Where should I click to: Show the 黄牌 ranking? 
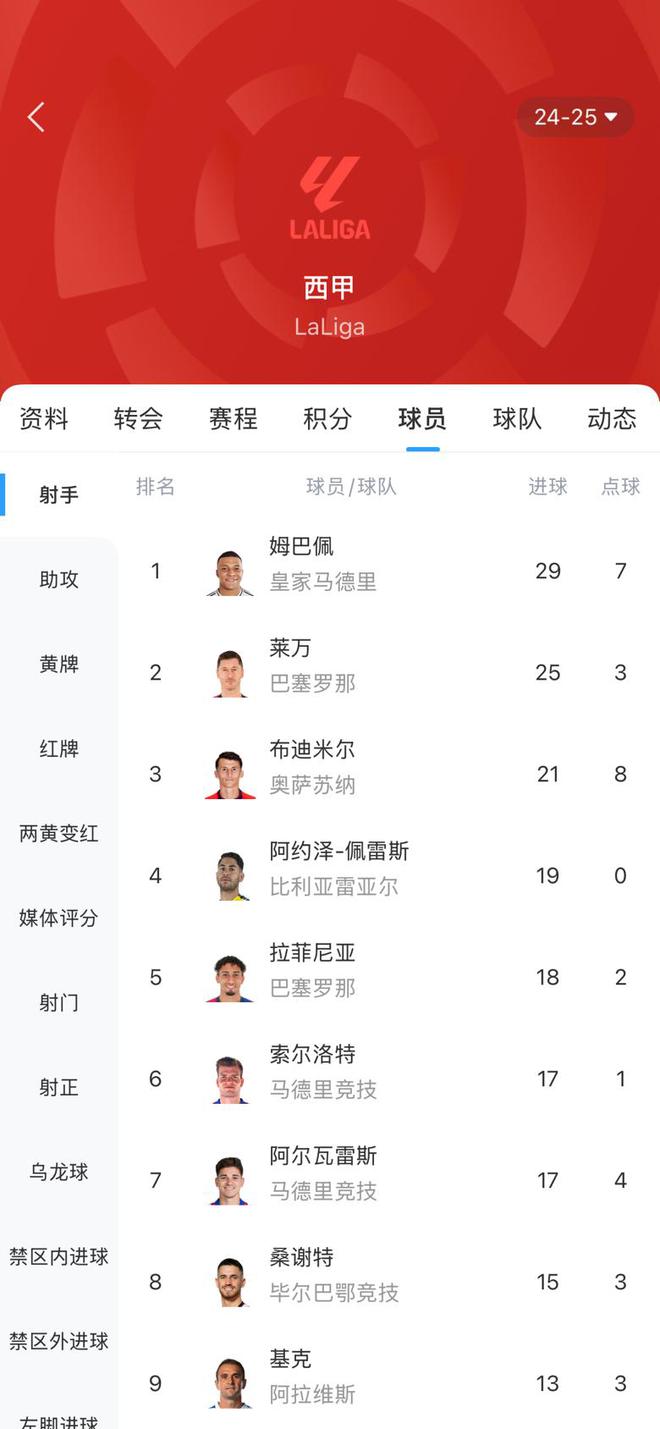pyautogui.click(x=59, y=664)
